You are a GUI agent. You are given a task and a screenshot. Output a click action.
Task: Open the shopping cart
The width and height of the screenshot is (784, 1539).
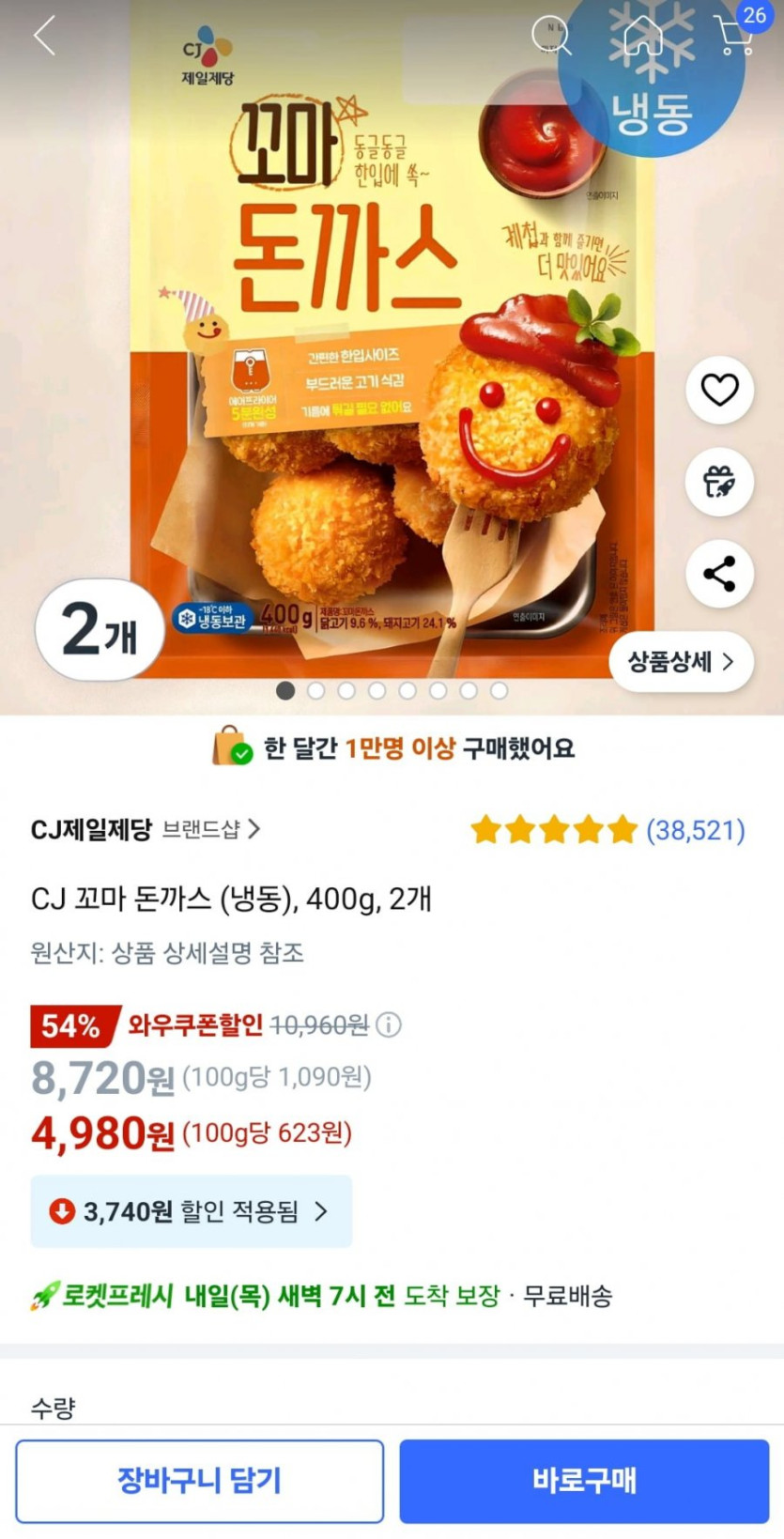(735, 36)
